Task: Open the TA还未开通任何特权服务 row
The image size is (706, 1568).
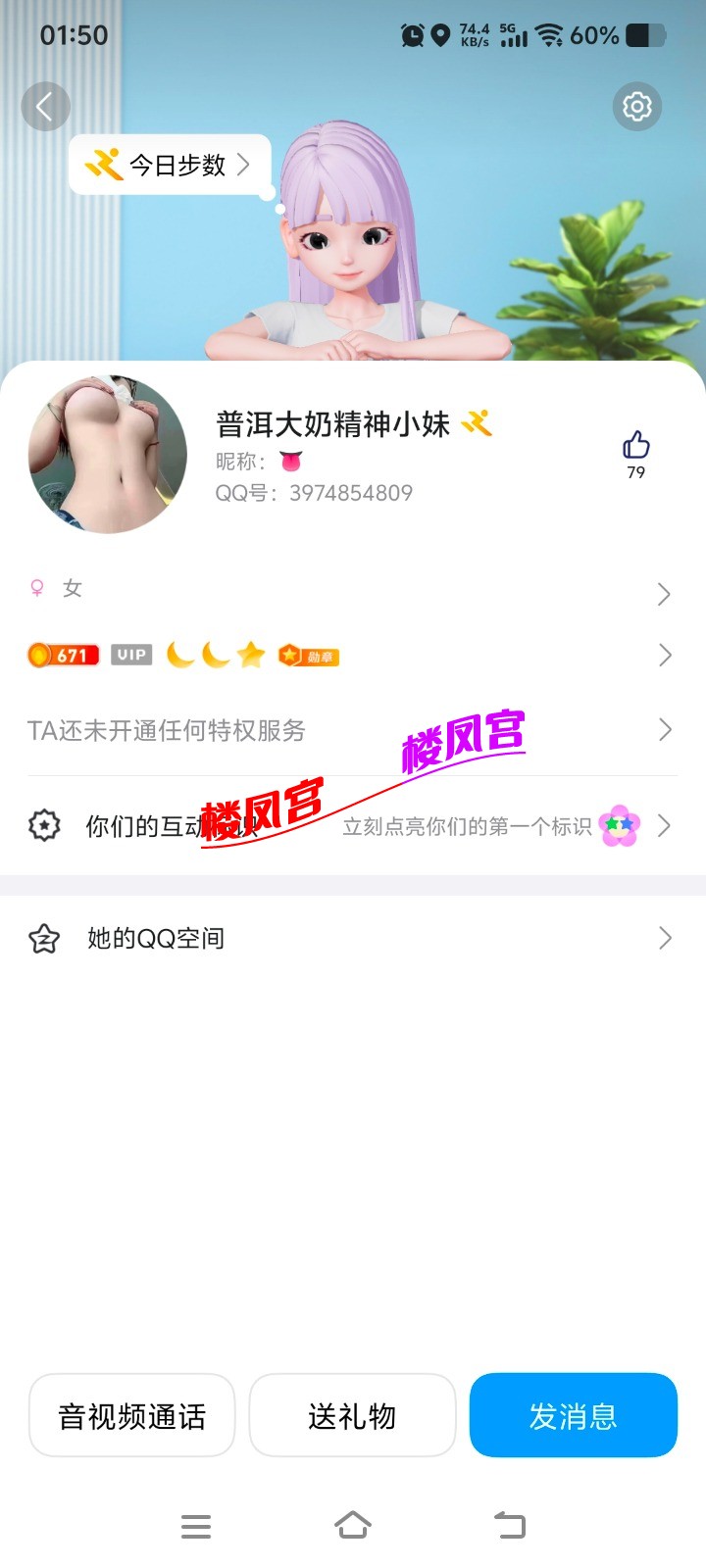Action: click(x=353, y=730)
